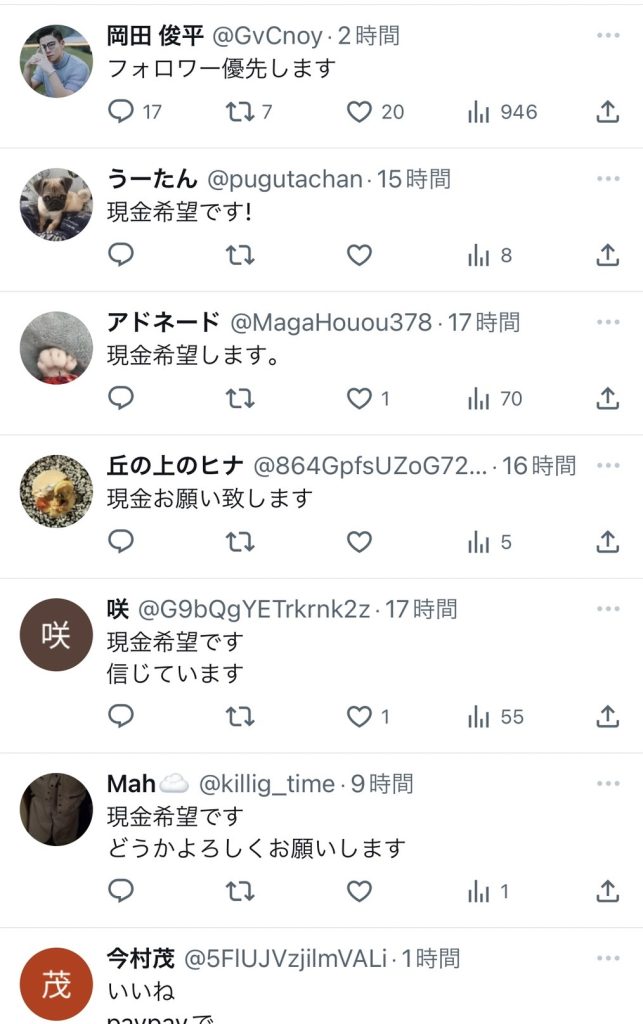Image resolution: width=643 pixels, height=1024 pixels.
Task: Reply to うーたん's tweet
Action: pyautogui.click(x=121, y=255)
